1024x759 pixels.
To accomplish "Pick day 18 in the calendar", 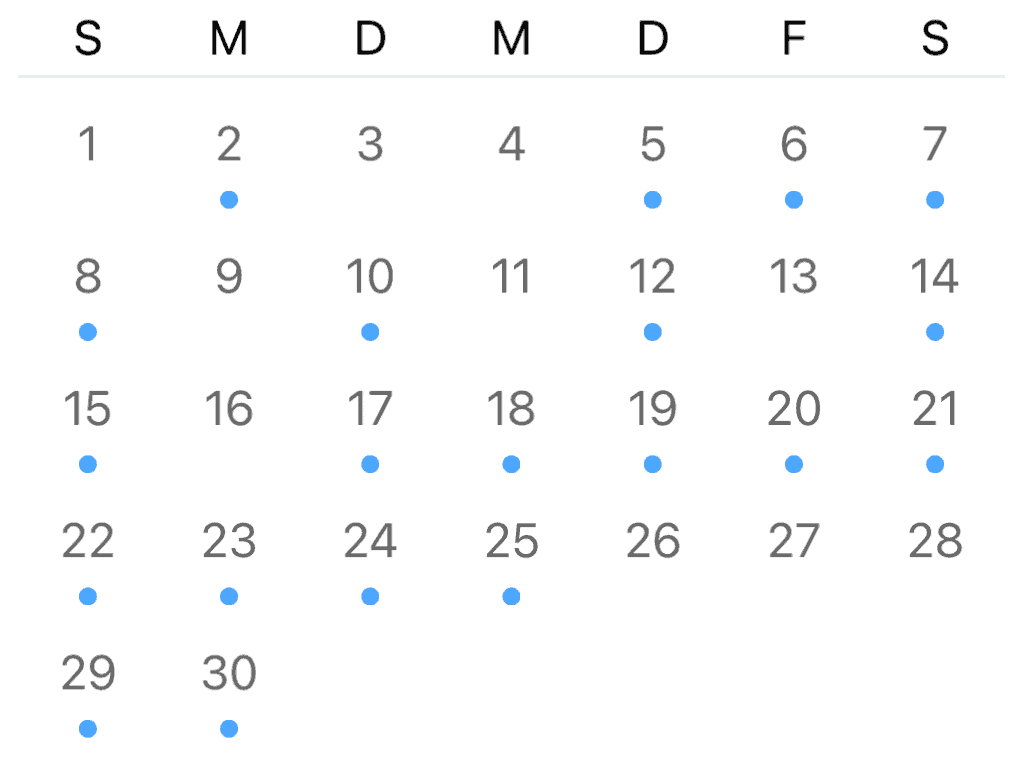I will [511, 410].
